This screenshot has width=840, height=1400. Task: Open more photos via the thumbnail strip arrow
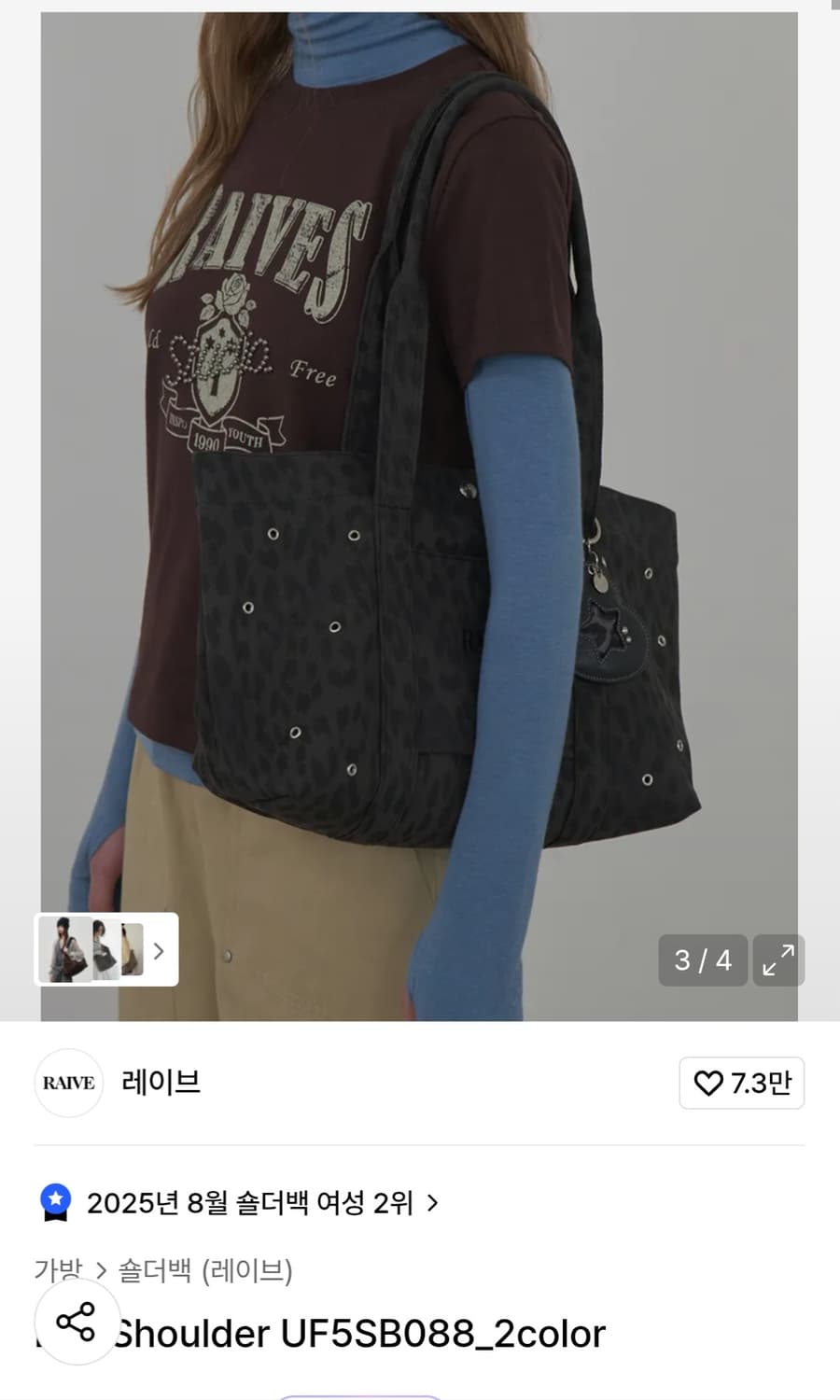point(159,949)
